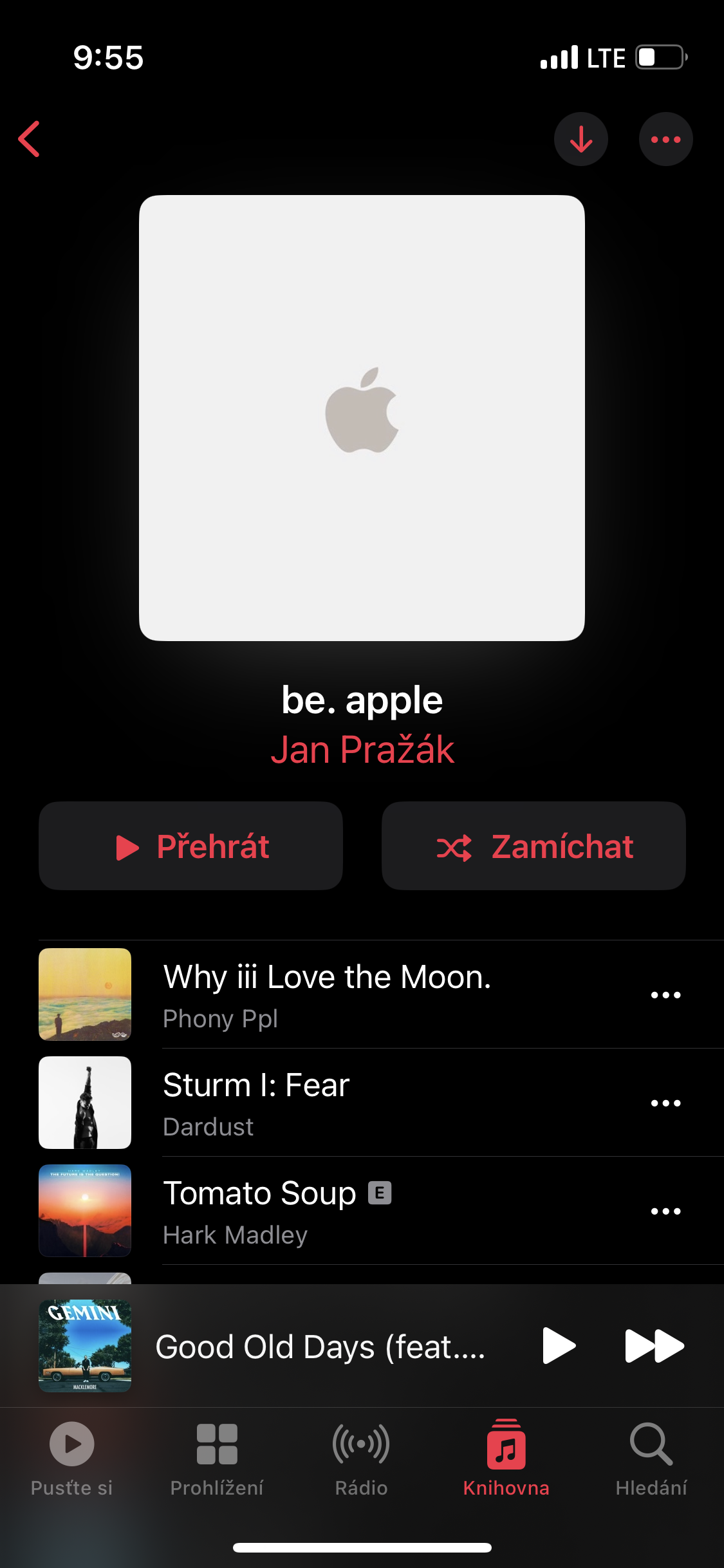Open options for Why iii Love the Moon.
This screenshot has width=724, height=1568.
pos(665,995)
